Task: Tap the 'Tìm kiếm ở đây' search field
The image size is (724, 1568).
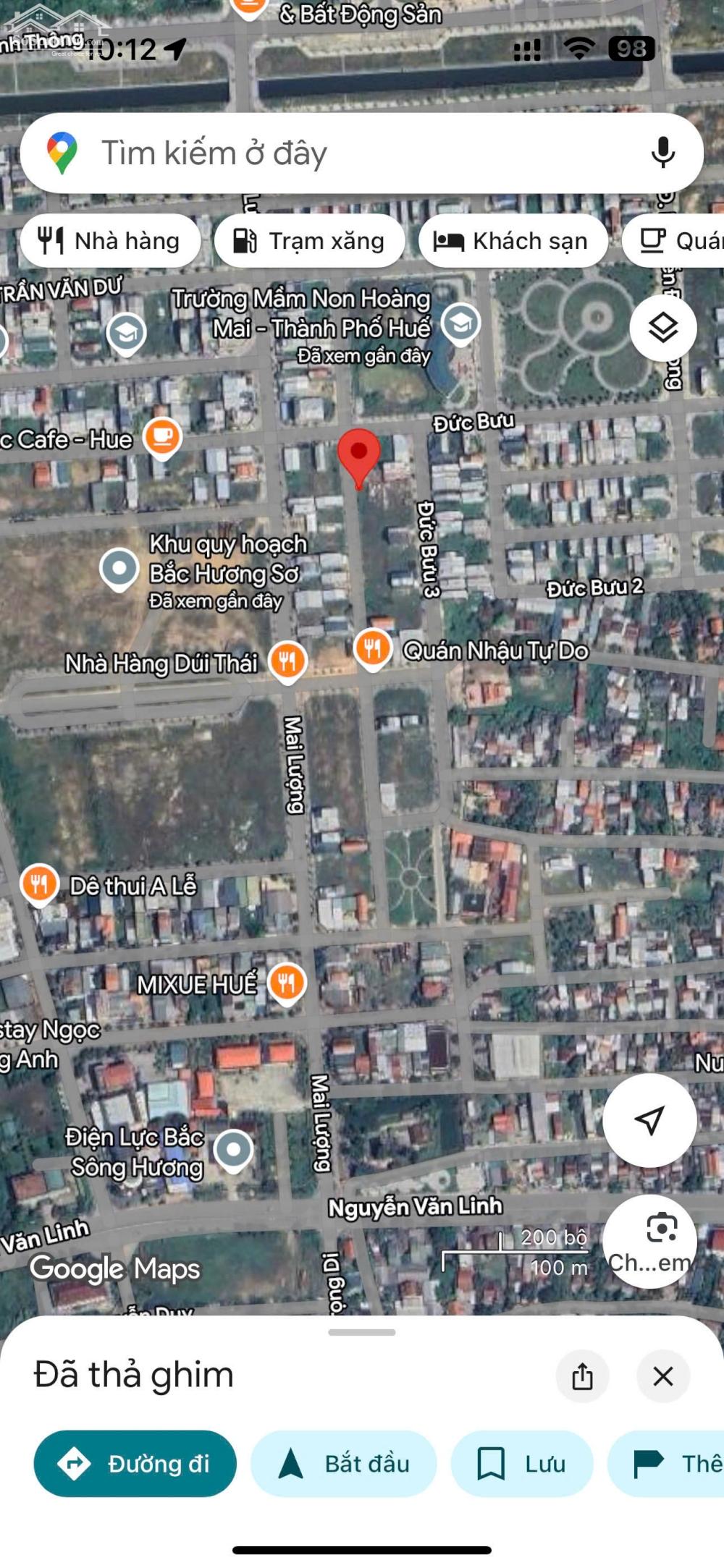Action: click(x=348, y=153)
